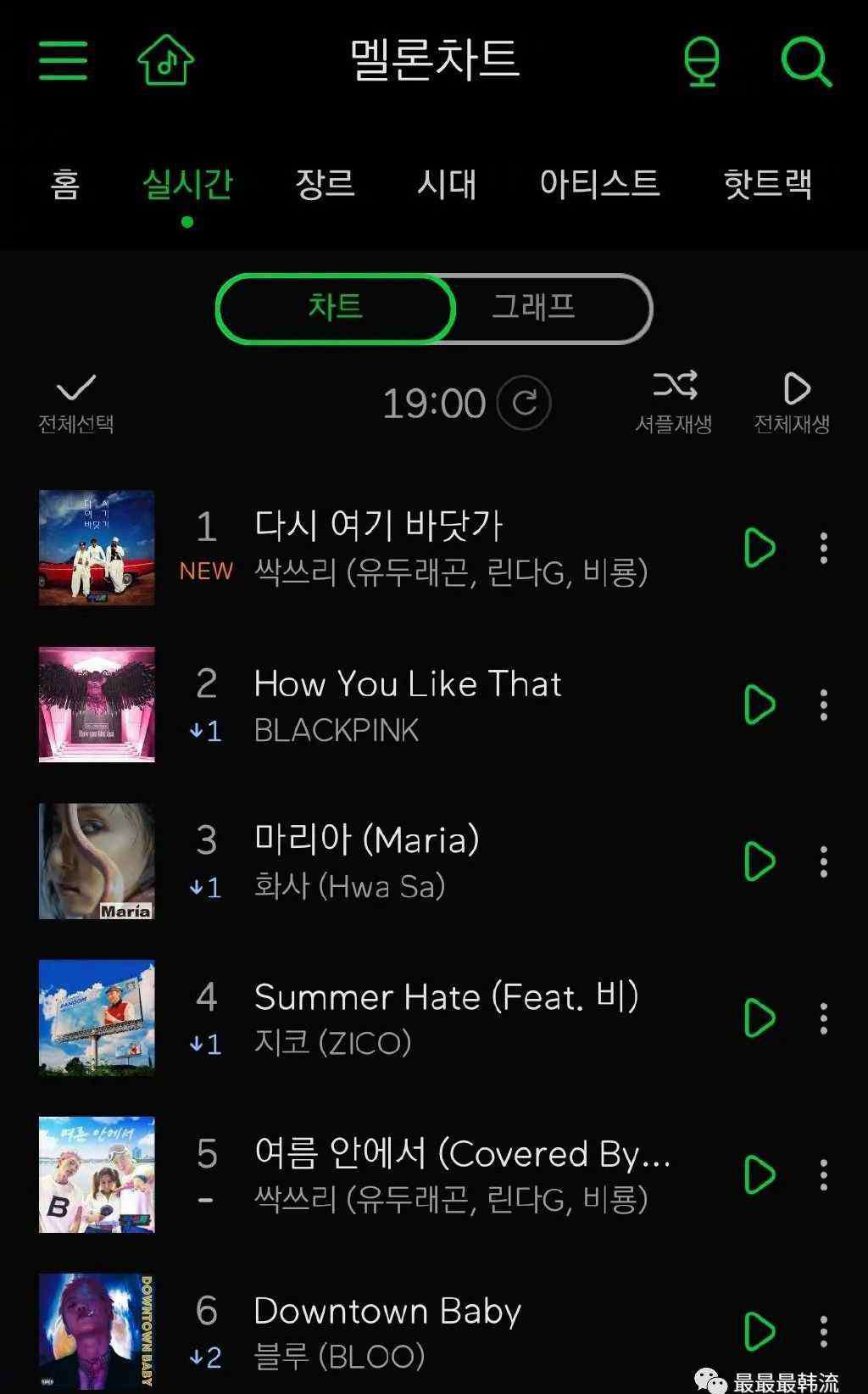868x1394 pixels.
Task: Play 마리아 (Maria) by 화사
Action: 759,861
